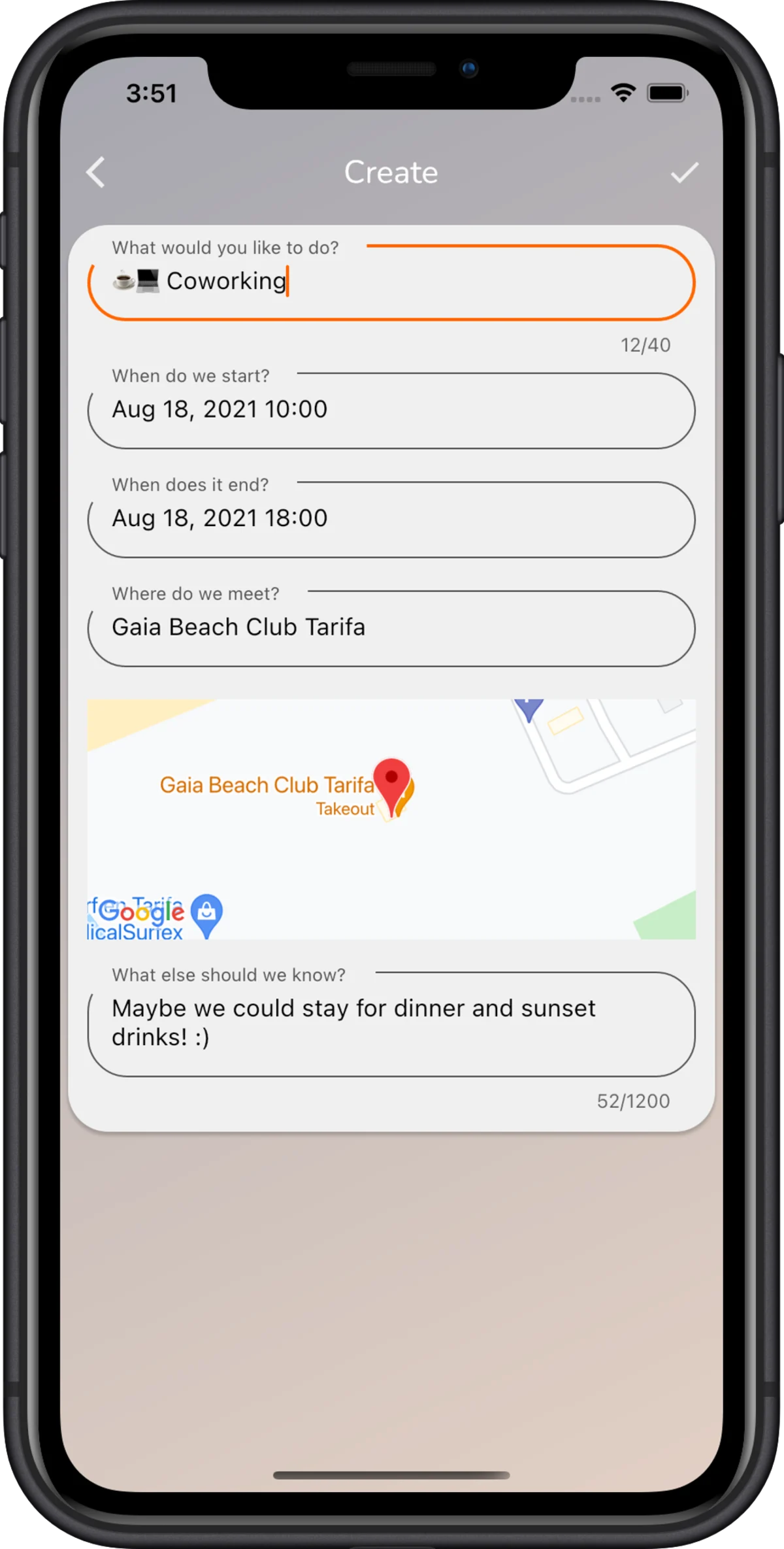
Task: Open the Gaia Beach Club Tarifa map
Action: tap(392, 819)
